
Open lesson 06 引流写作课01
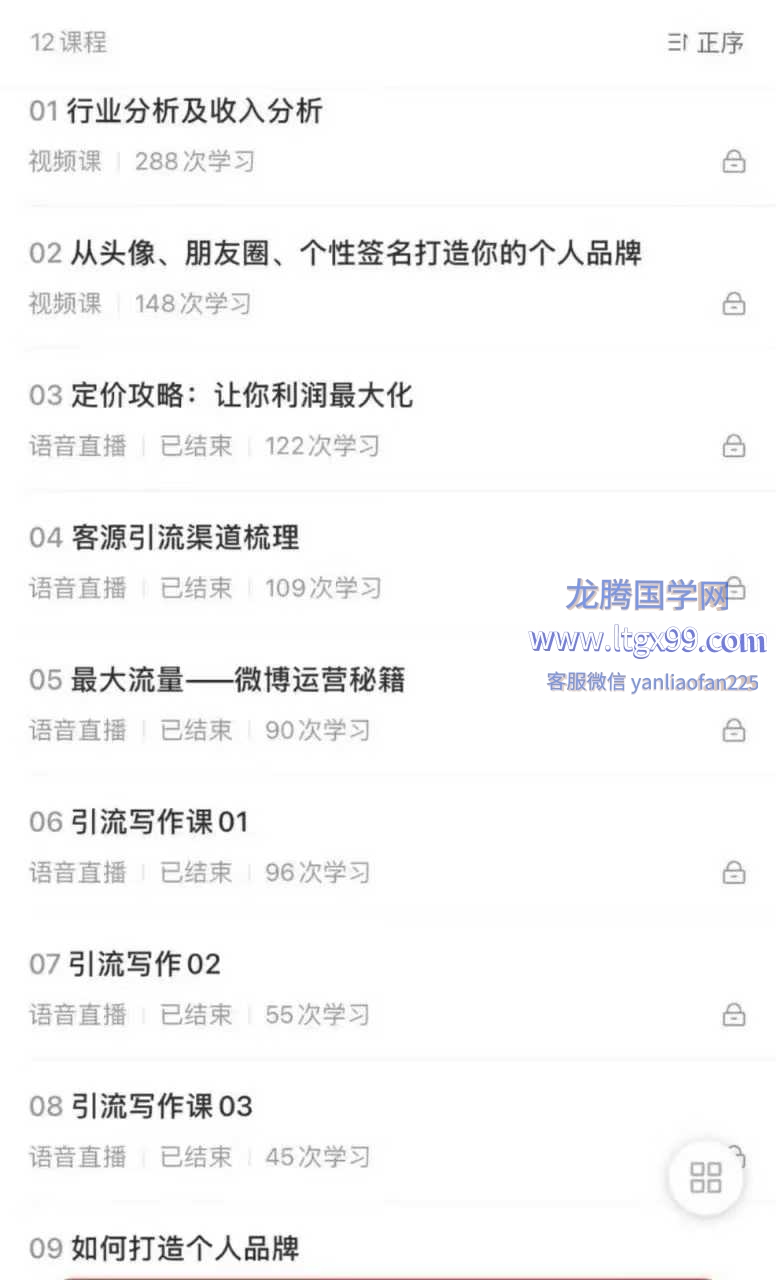click(388, 846)
